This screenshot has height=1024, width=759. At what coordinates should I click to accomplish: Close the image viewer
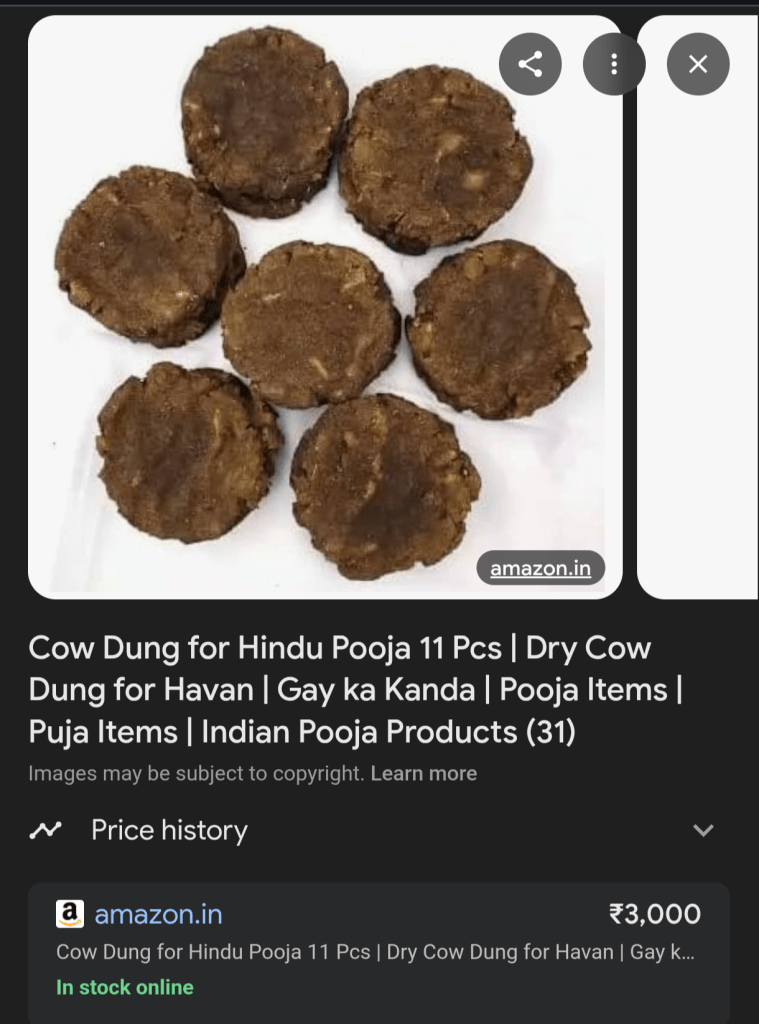pyautogui.click(x=698, y=65)
